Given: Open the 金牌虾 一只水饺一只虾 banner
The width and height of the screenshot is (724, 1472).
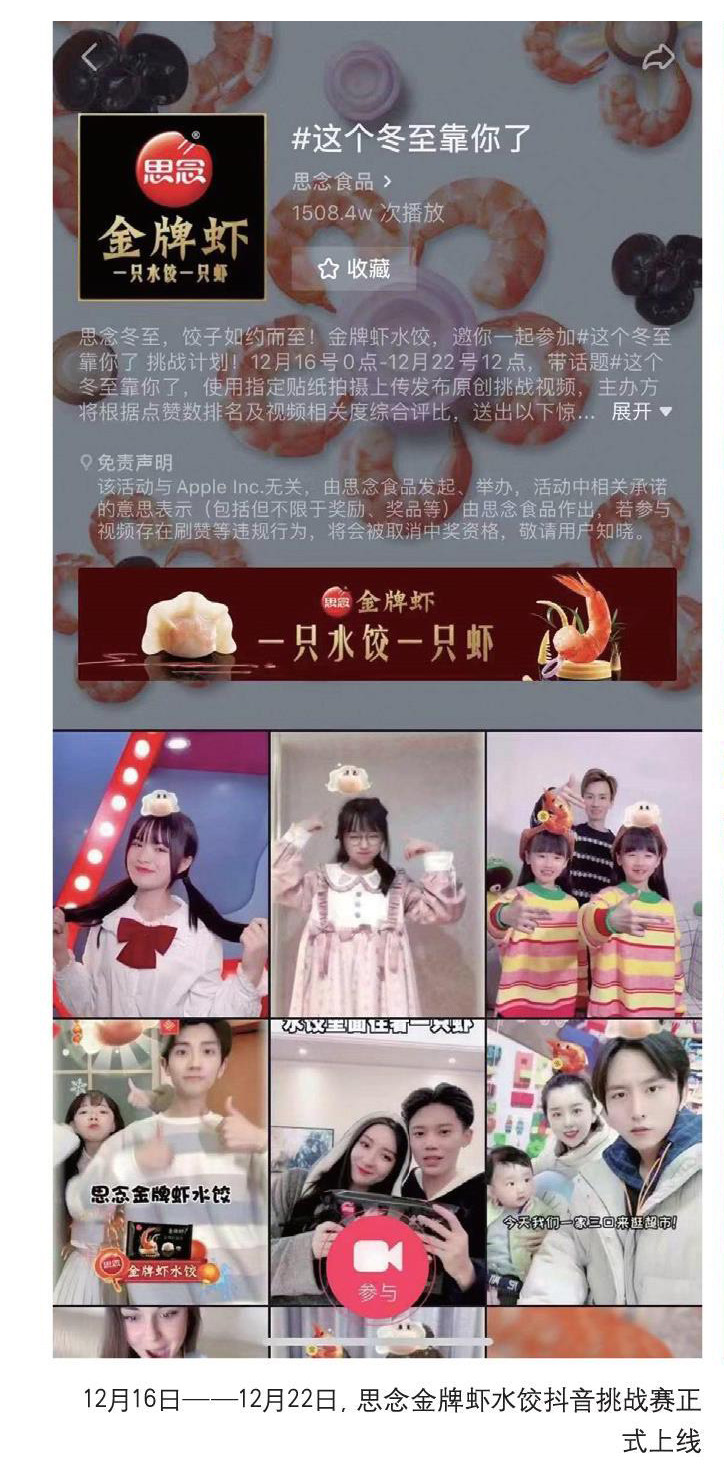Looking at the screenshot, I should (376, 624).
